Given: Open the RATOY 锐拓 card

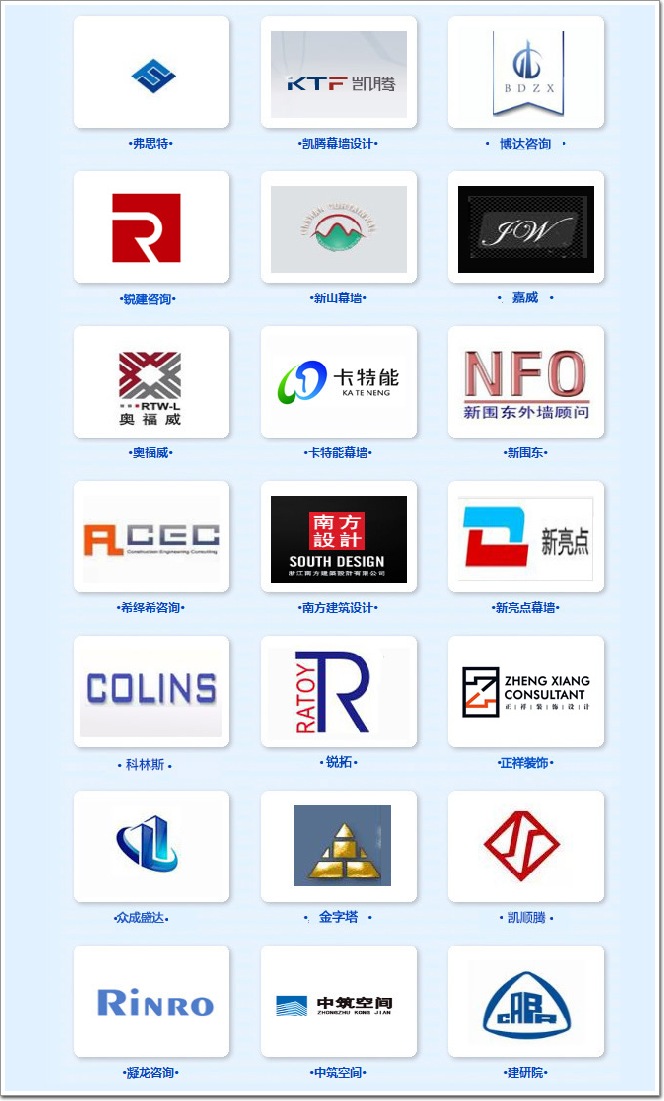Looking at the screenshot, I should click(x=338, y=692).
